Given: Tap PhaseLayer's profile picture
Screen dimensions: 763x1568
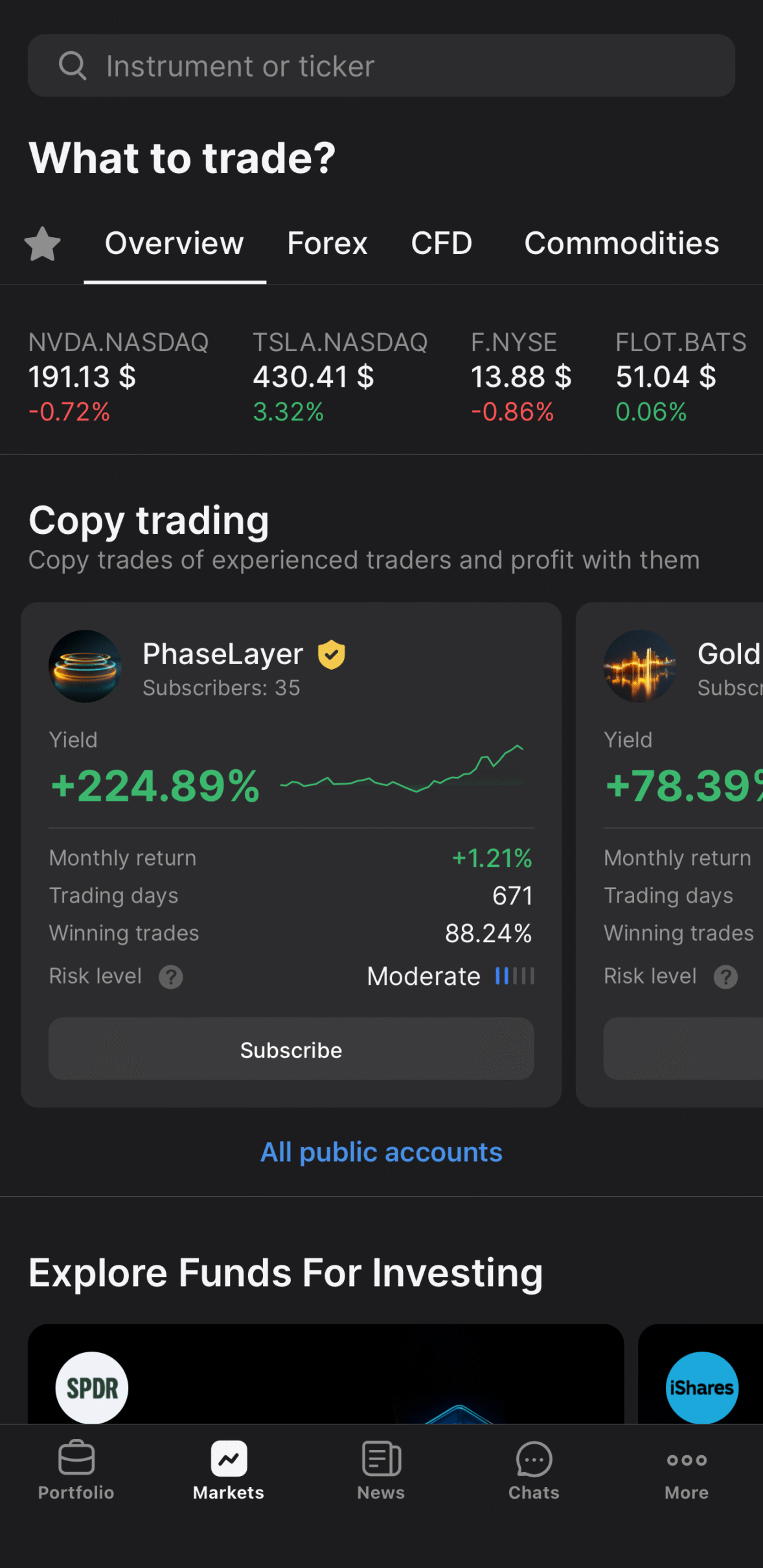Looking at the screenshot, I should (85, 666).
